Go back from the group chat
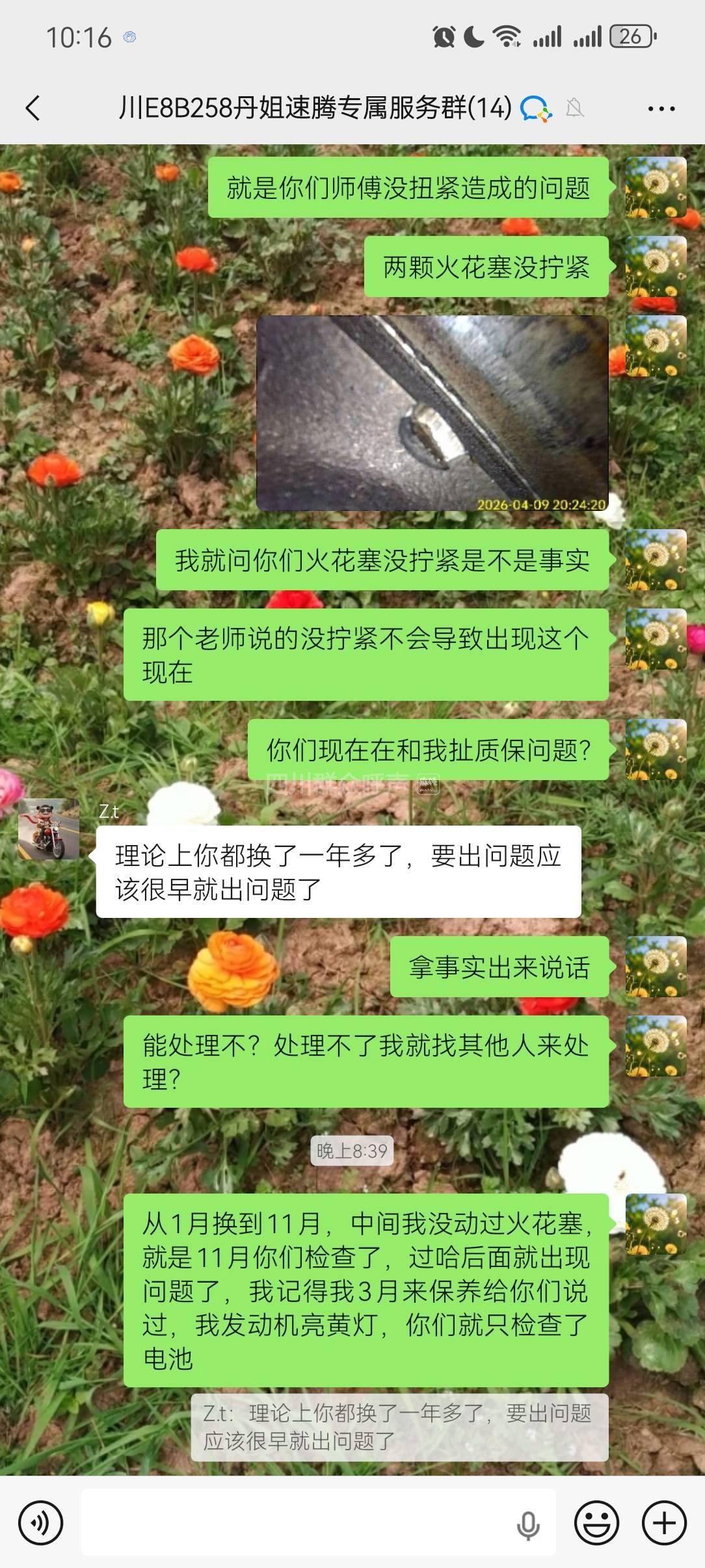 point(33,108)
